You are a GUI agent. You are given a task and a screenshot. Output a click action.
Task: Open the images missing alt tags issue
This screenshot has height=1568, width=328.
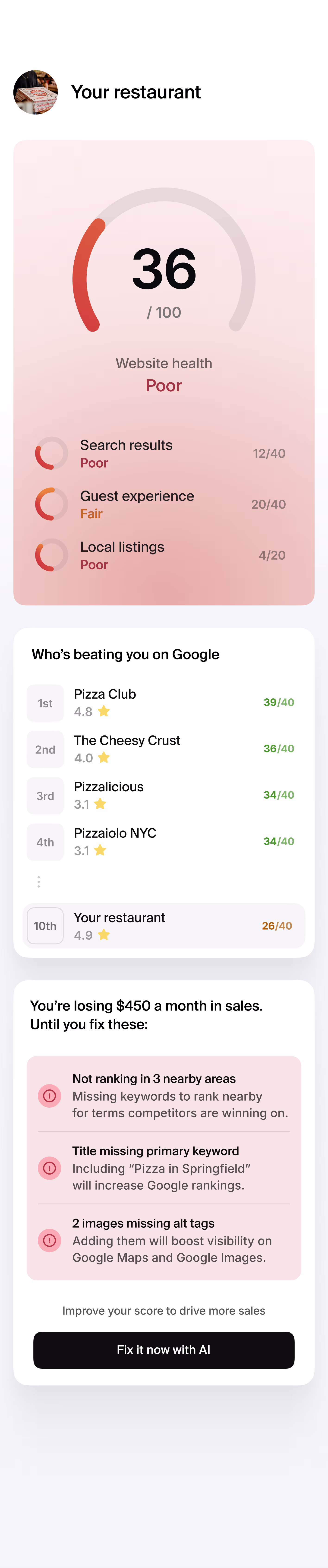click(164, 1240)
